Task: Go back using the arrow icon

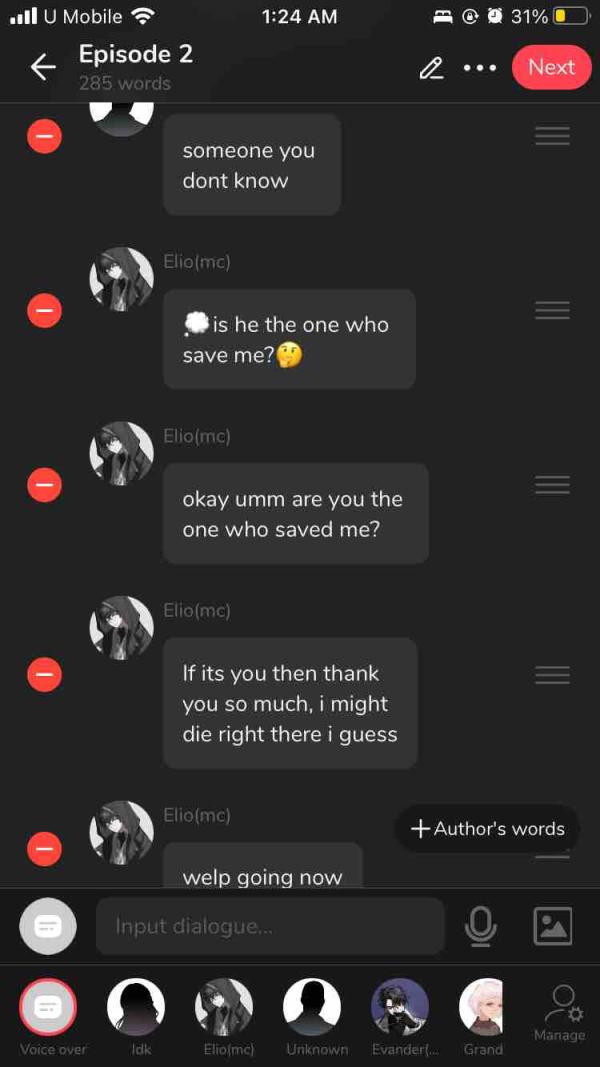Action: tap(42, 67)
